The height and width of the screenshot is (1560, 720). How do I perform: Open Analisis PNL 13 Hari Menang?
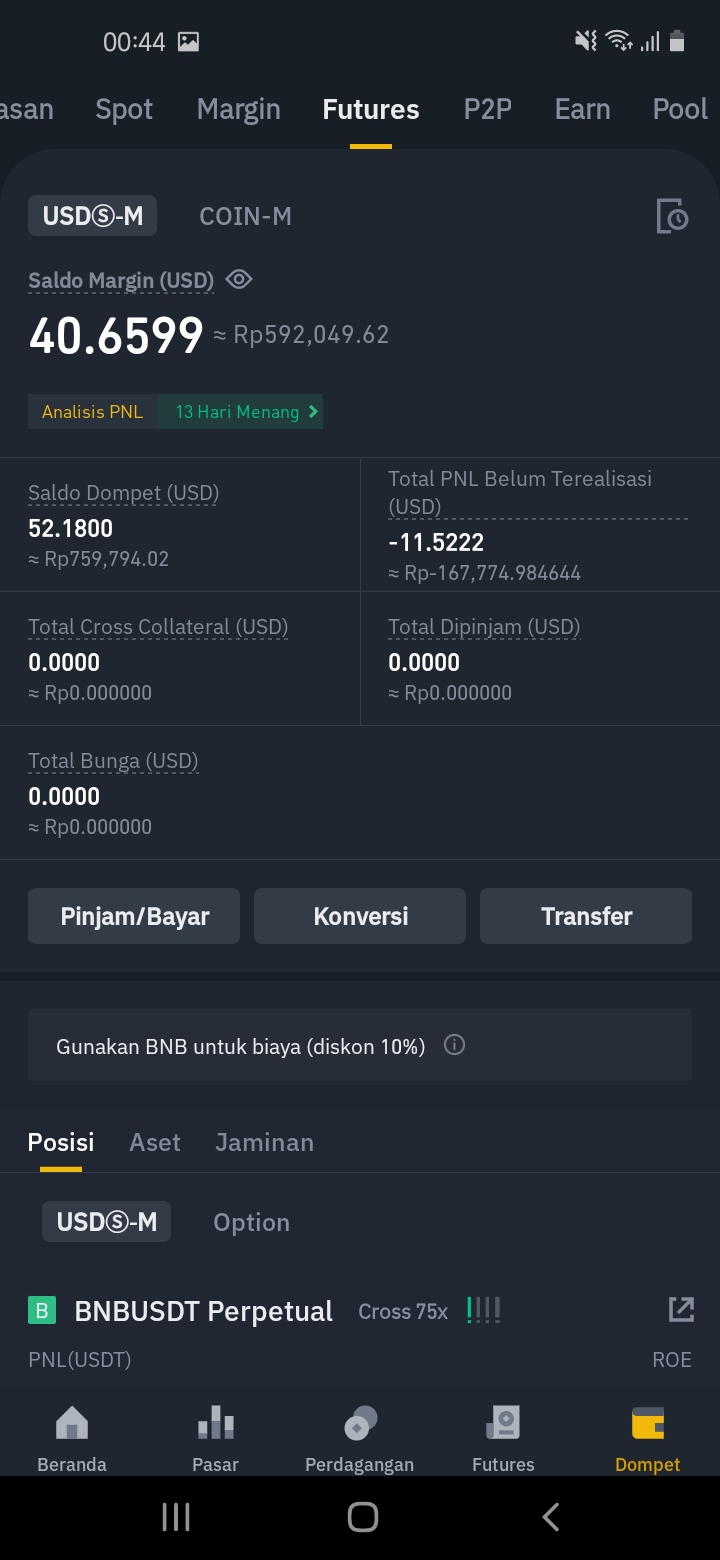[x=176, y=412]
